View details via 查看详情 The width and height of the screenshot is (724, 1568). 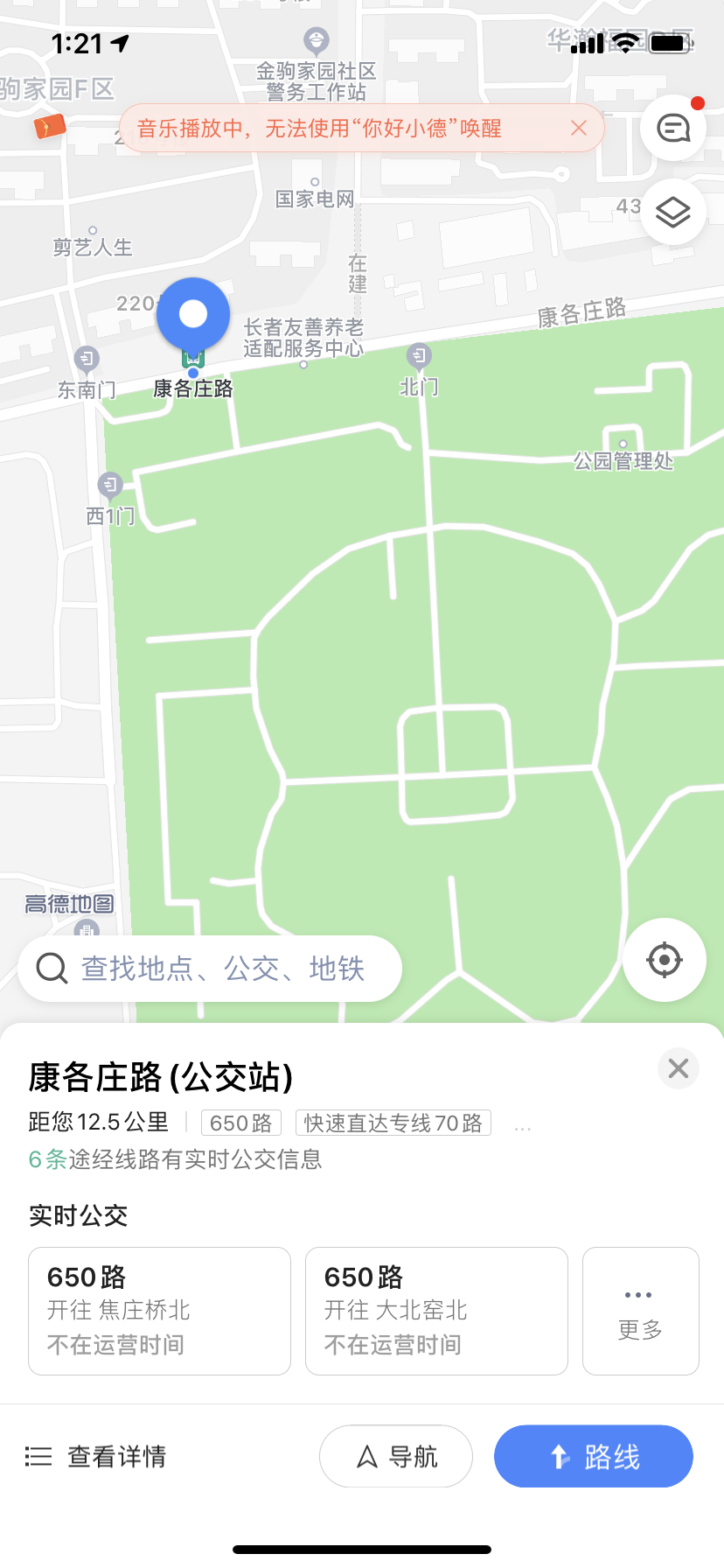[96, 1456]
